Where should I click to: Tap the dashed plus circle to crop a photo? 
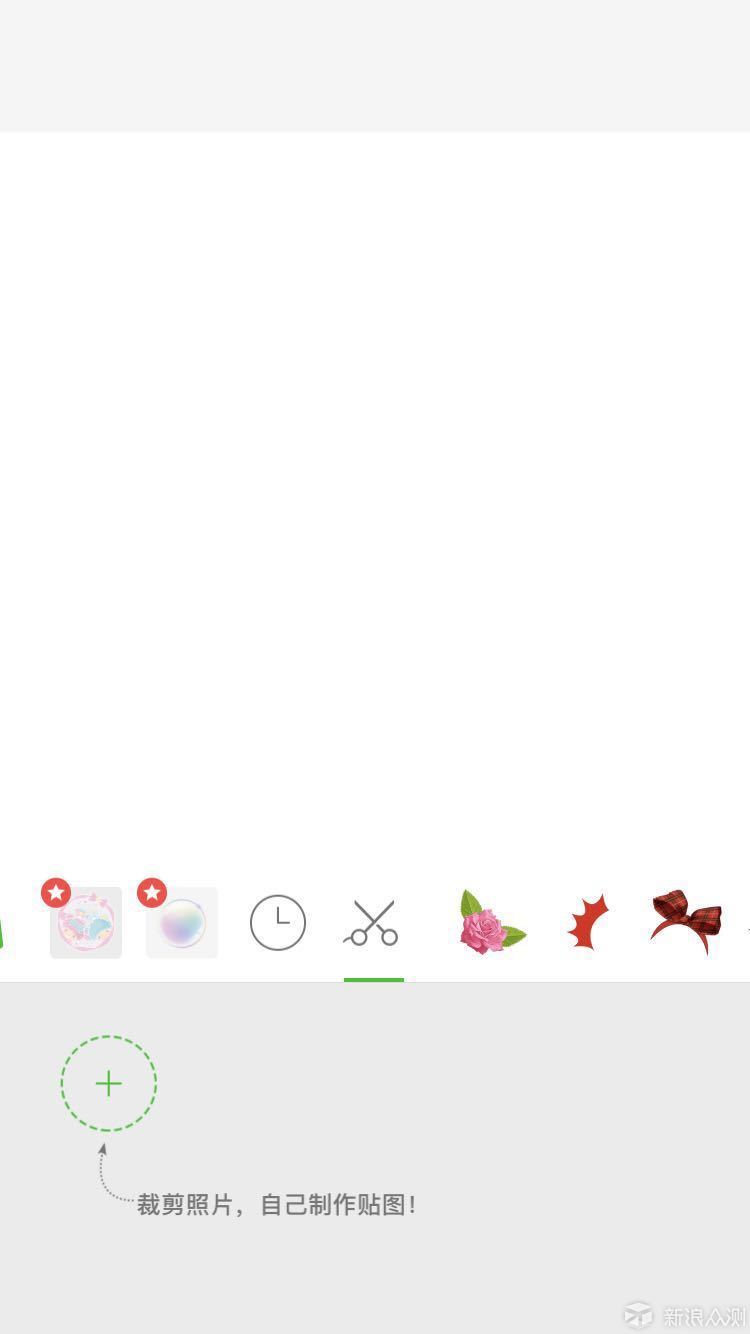click(109, 1083)
